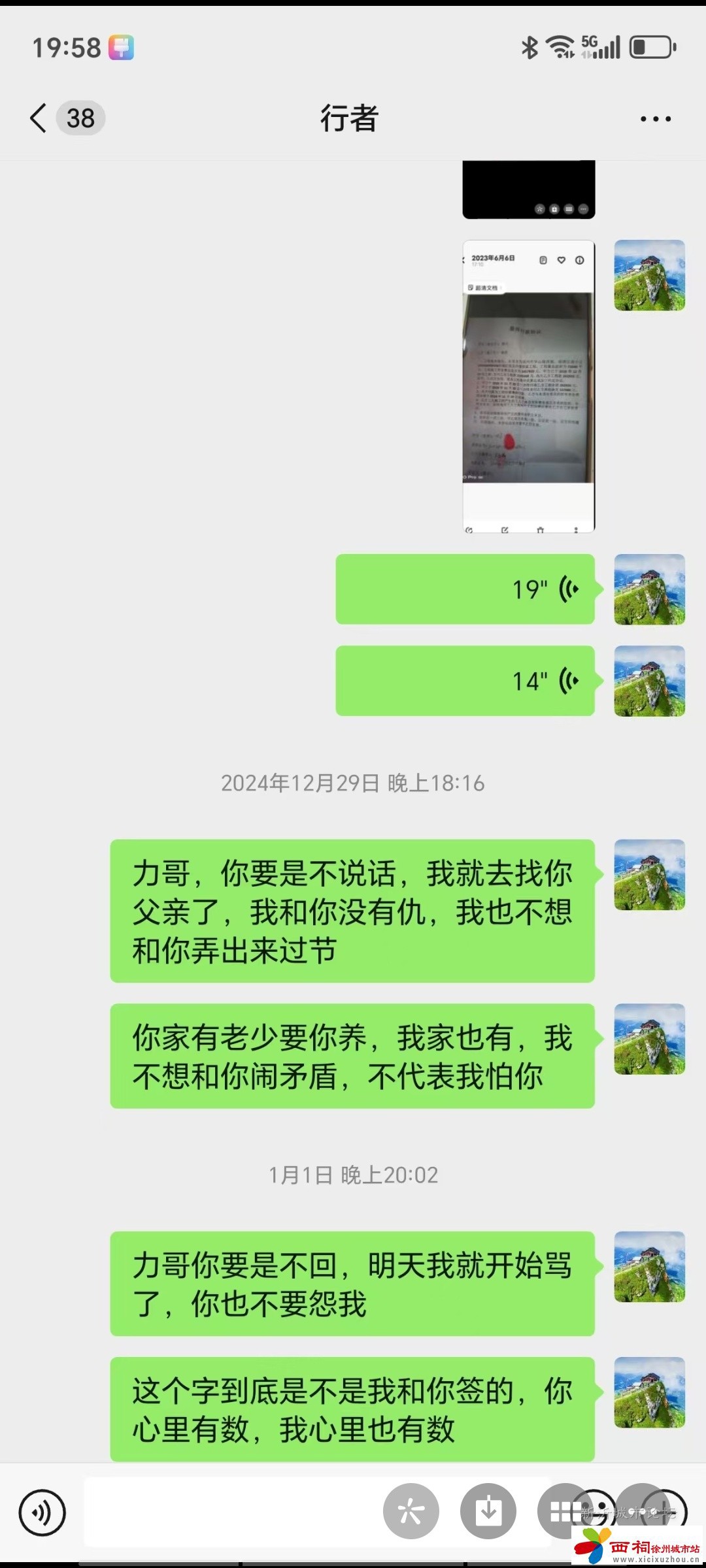This screenshot has width=706, height=1568.
Task: Go back to the chat list
Action: pos(39,118)
